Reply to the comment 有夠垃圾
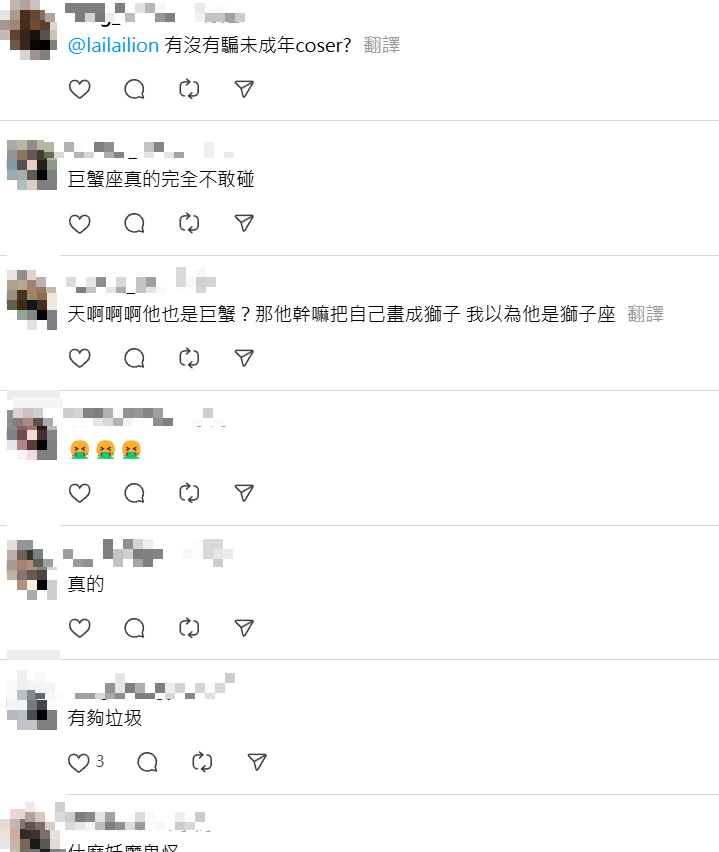This screenshot has width=719, height=852. [147, 762]
